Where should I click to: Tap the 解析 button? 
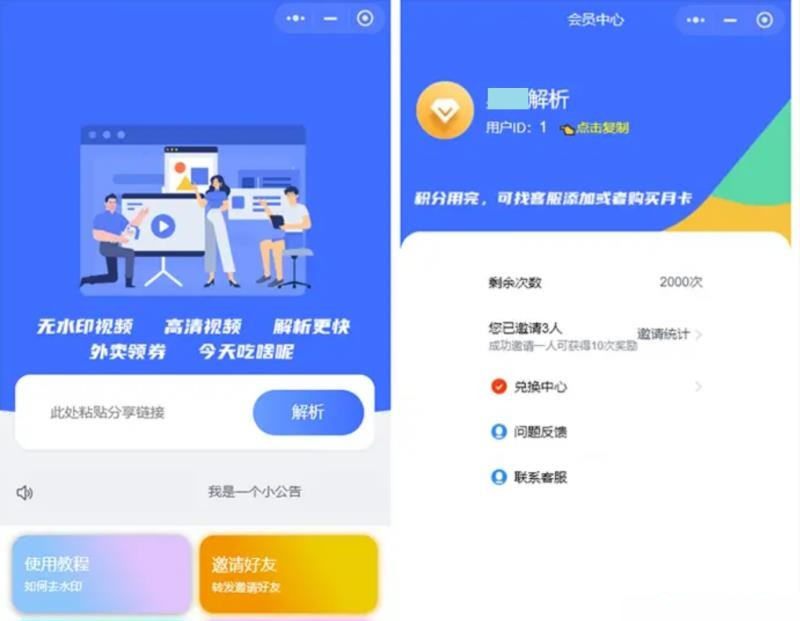pos(308,413)
